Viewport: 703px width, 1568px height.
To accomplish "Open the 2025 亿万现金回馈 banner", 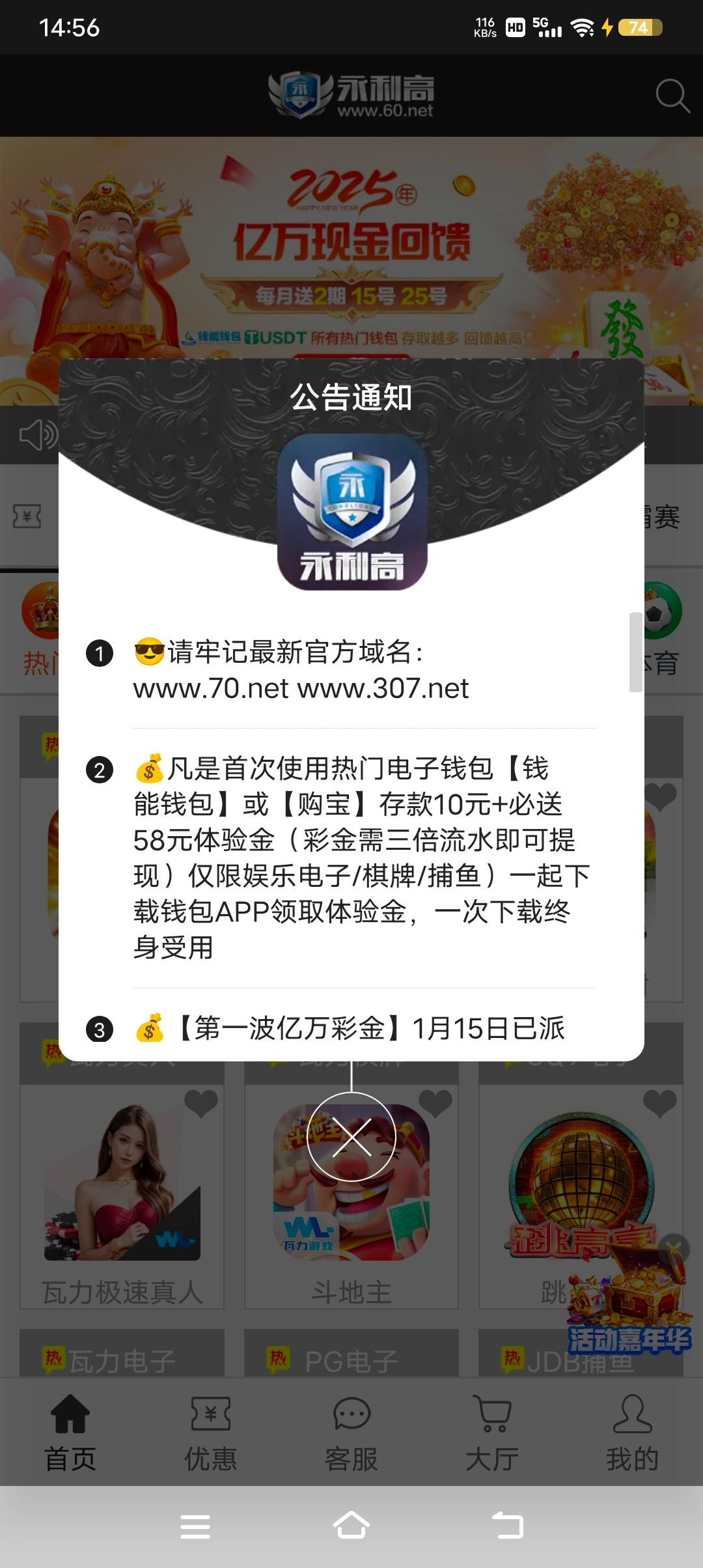I will 351,247.
